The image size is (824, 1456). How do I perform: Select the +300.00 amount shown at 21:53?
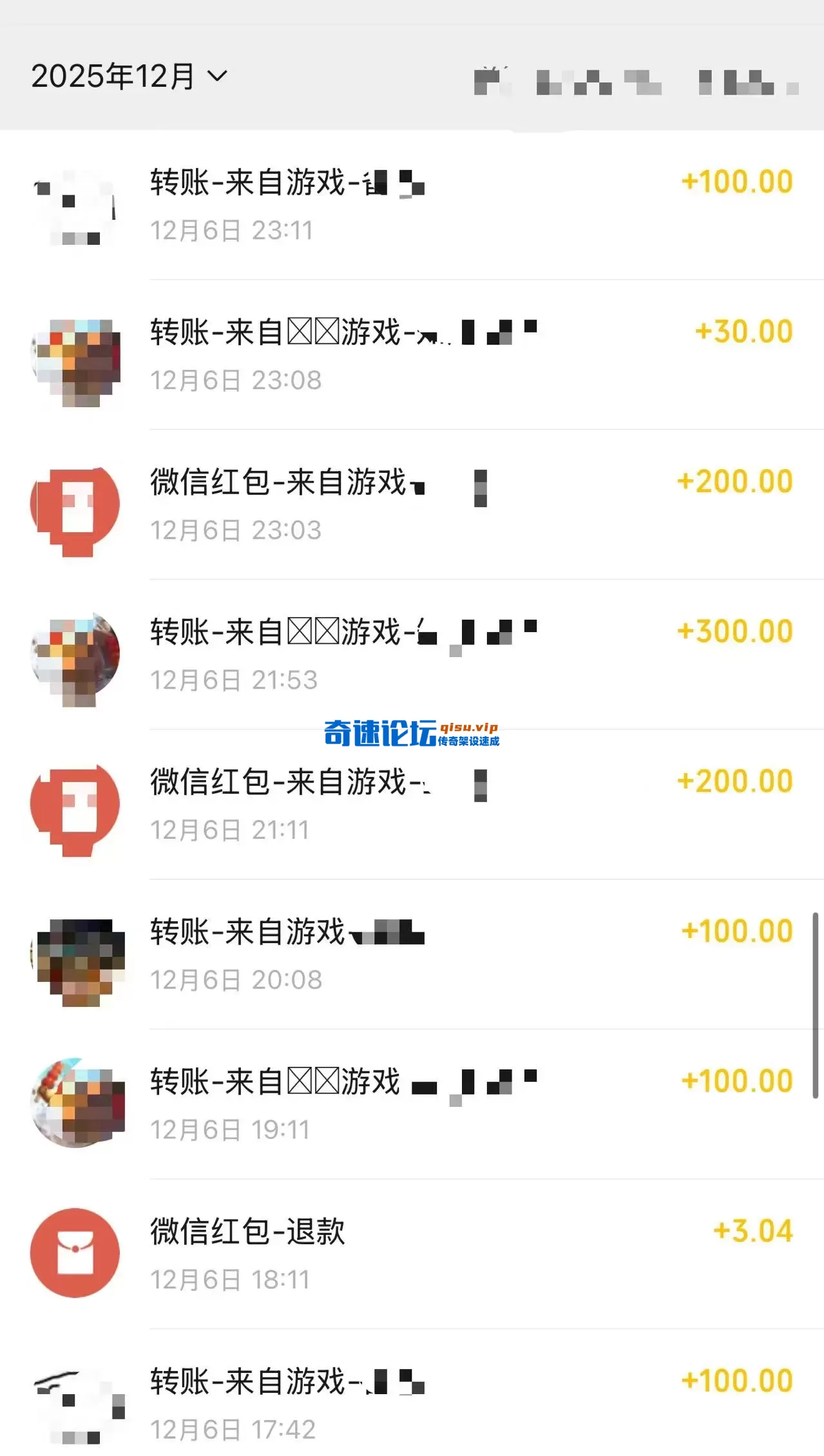tap(737, 632)
